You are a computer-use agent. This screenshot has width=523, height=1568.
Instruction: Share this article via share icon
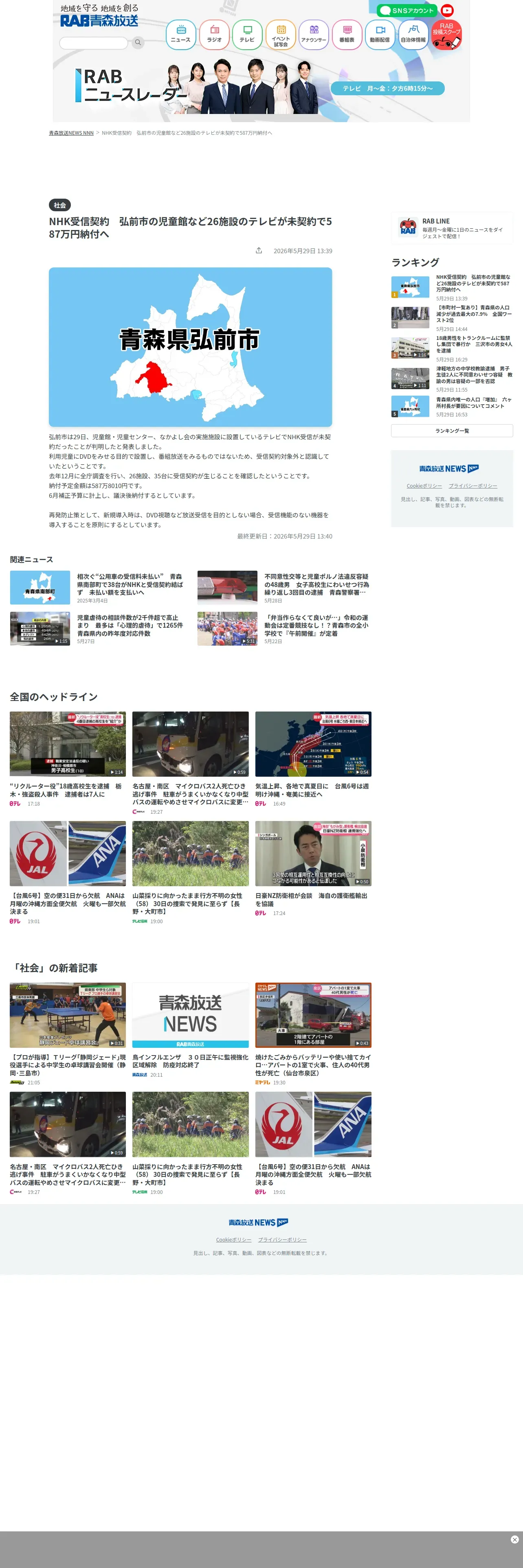pos(259,251)
